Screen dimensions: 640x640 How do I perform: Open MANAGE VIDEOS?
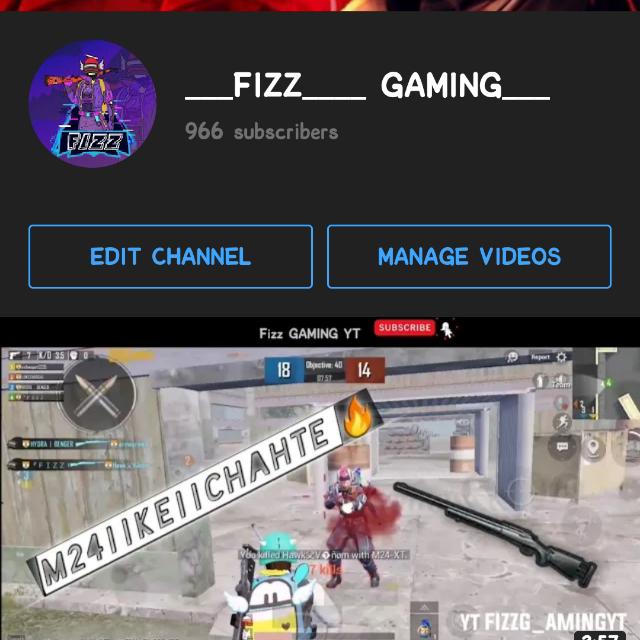pyautogui.click(x=469, y=257)
